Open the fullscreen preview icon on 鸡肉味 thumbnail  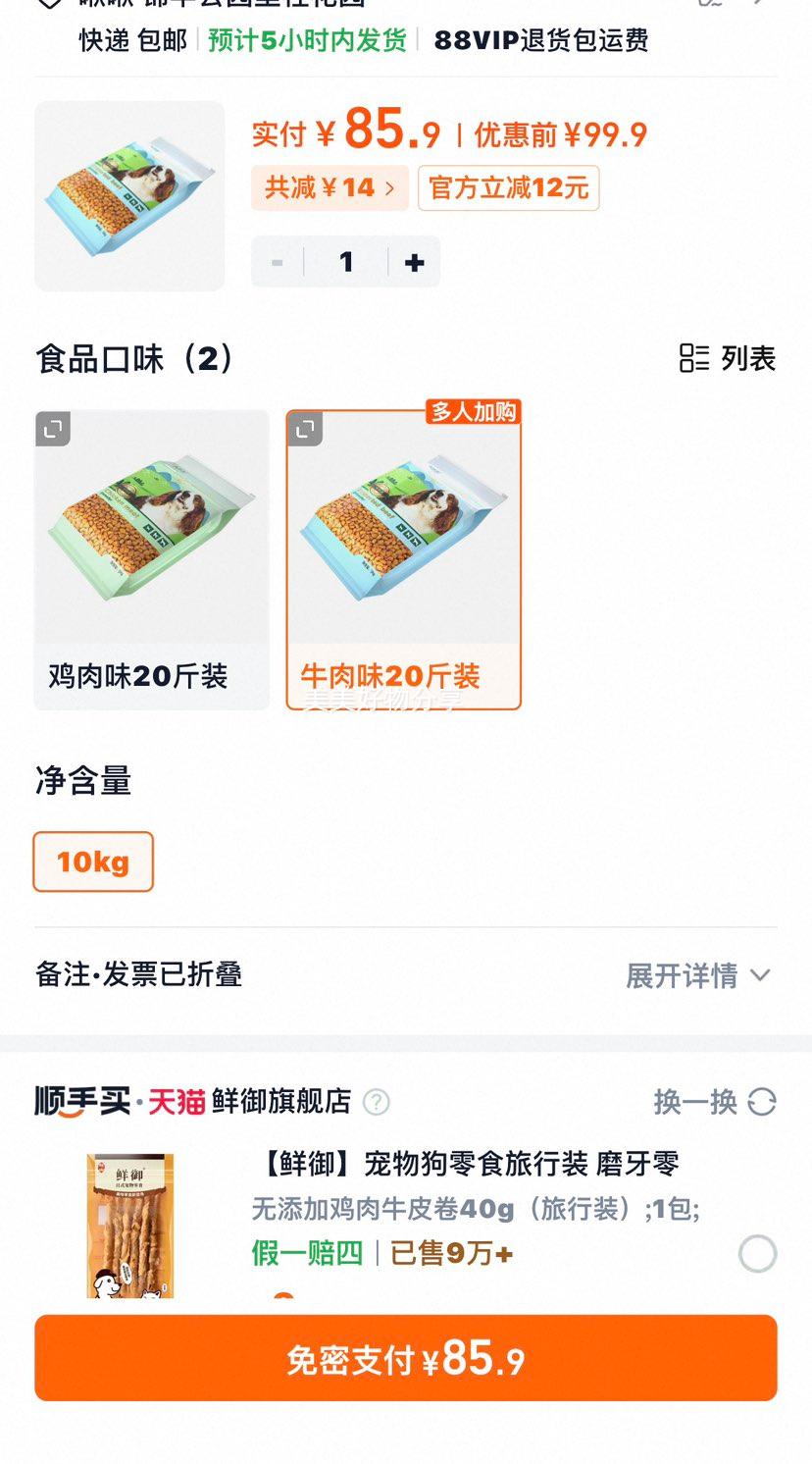tap(55, 429)
